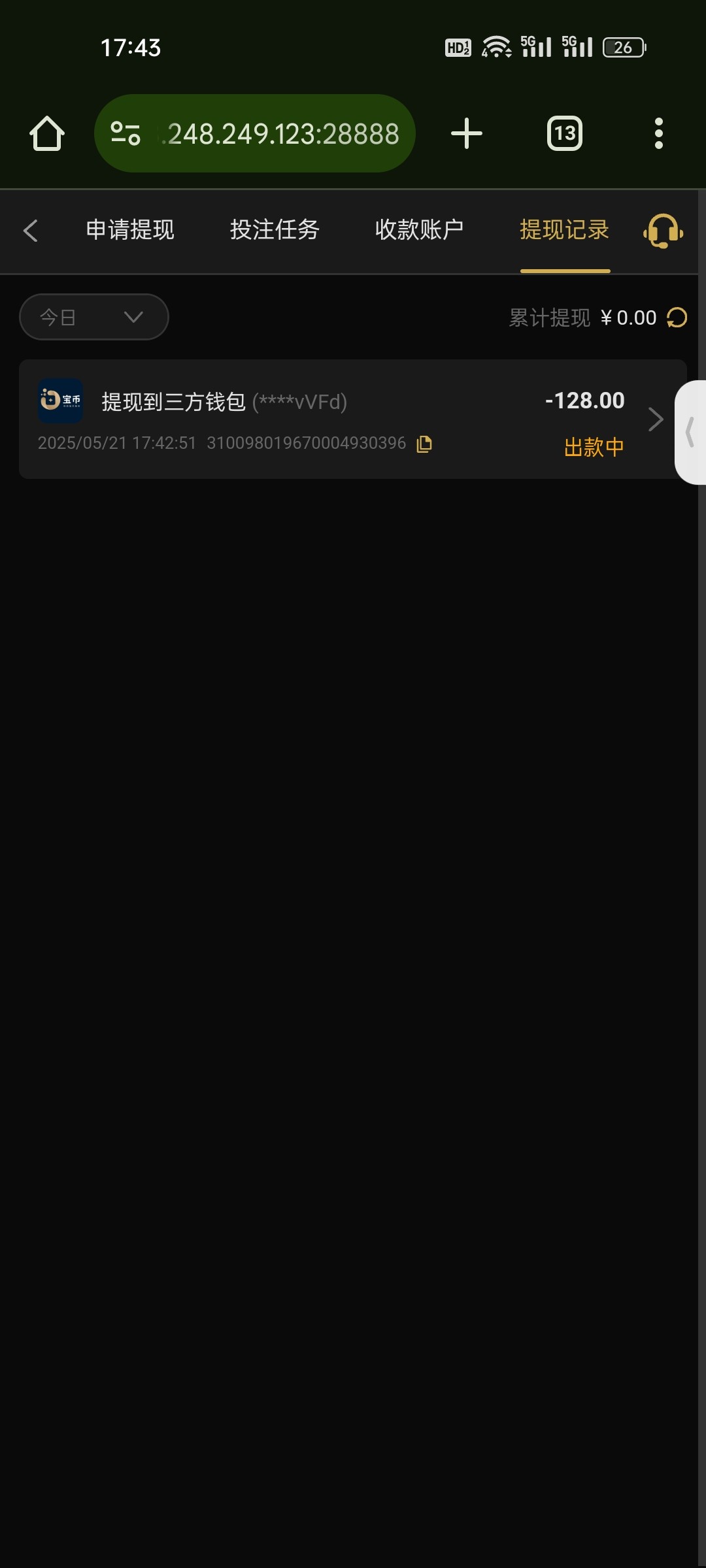The height and width of the screenshot is (1568, 706).
Task: Refresh the 累计提现 total
Action: 677,318
